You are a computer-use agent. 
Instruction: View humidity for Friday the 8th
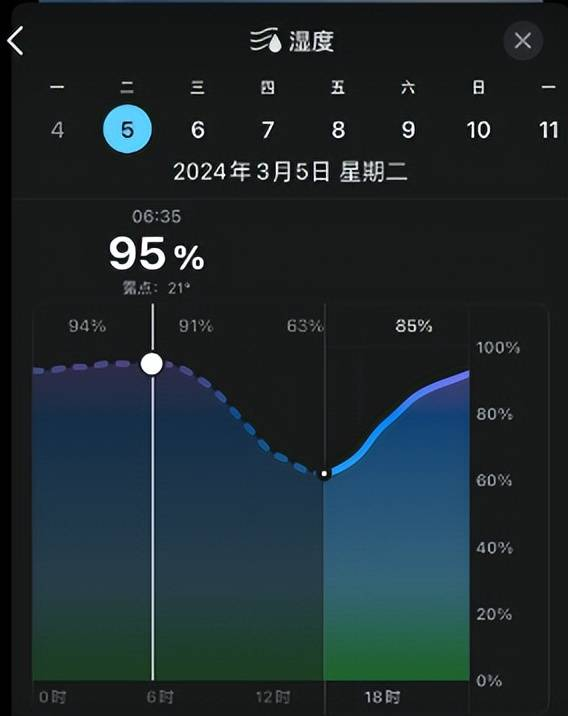(338, 130)
